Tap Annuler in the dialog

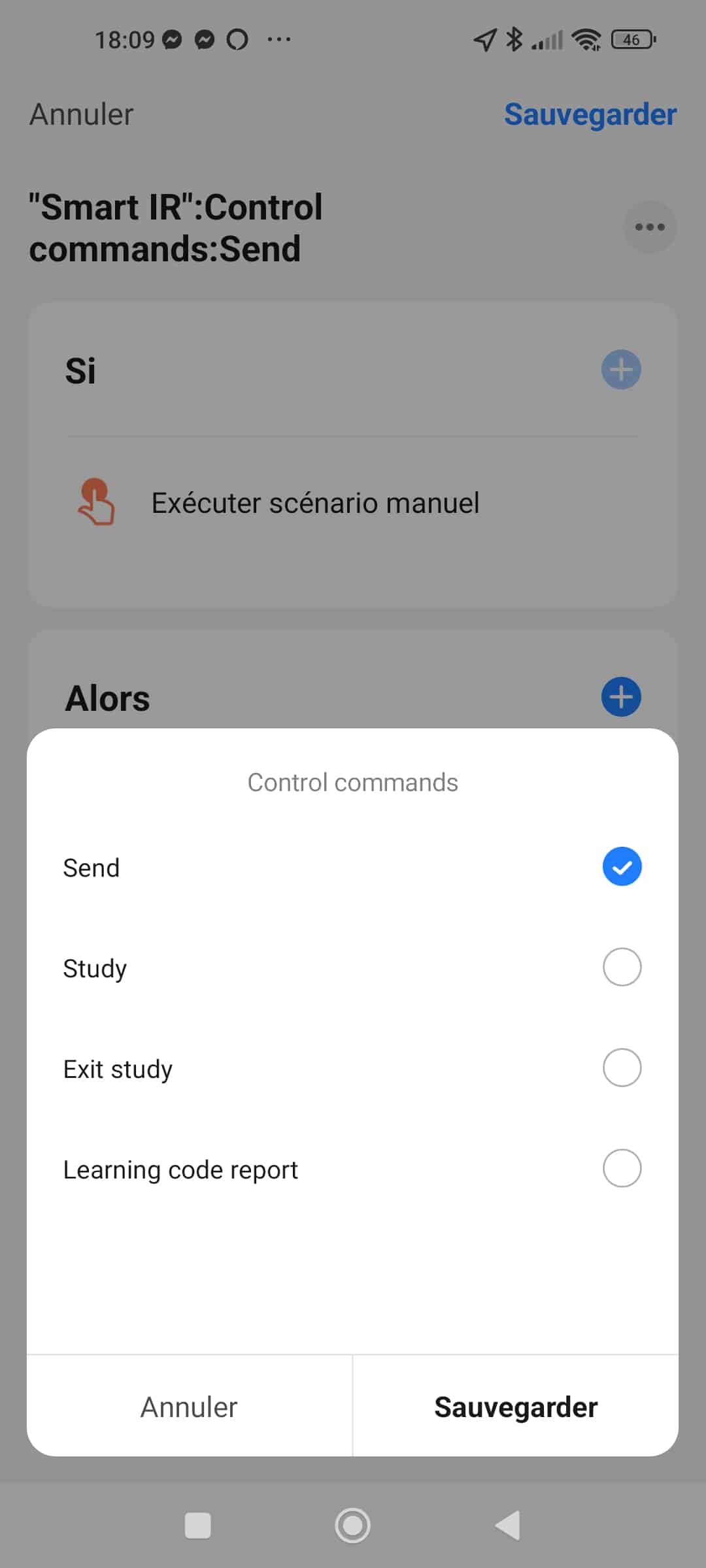coord(190,1407)
